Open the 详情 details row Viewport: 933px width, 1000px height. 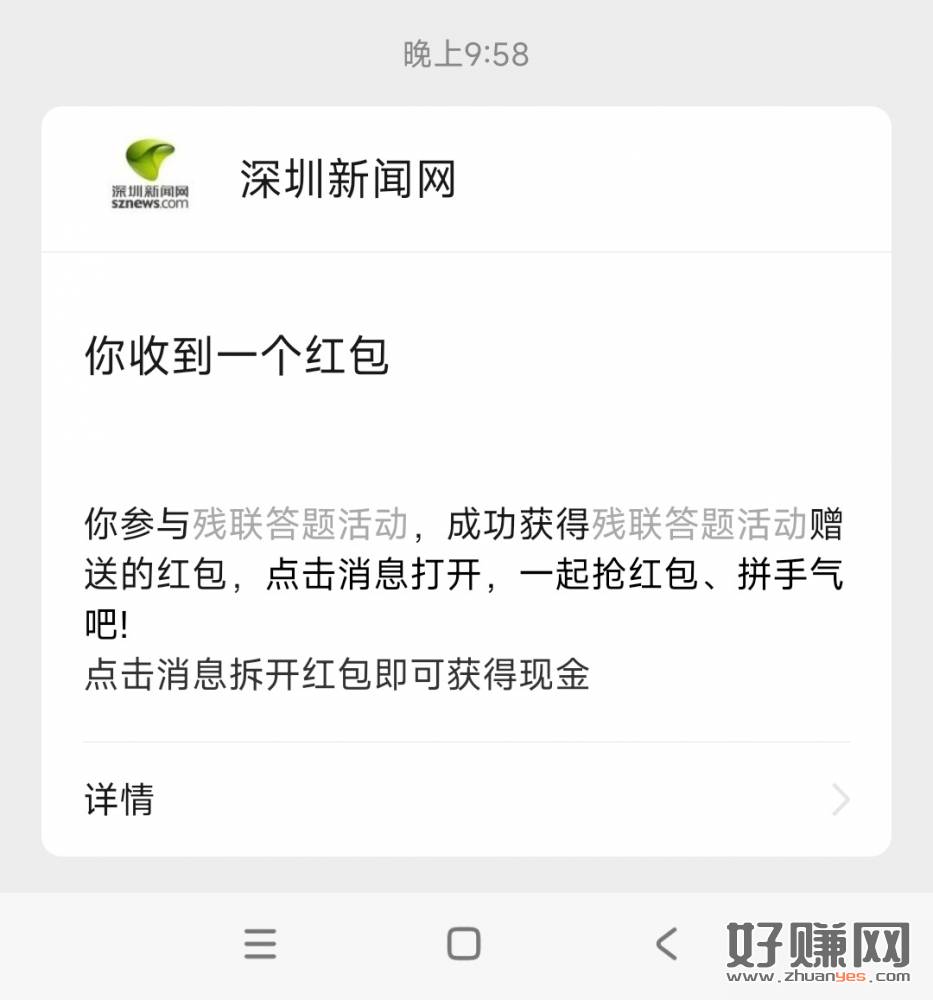pyautogui.click(x=465, y=800)
